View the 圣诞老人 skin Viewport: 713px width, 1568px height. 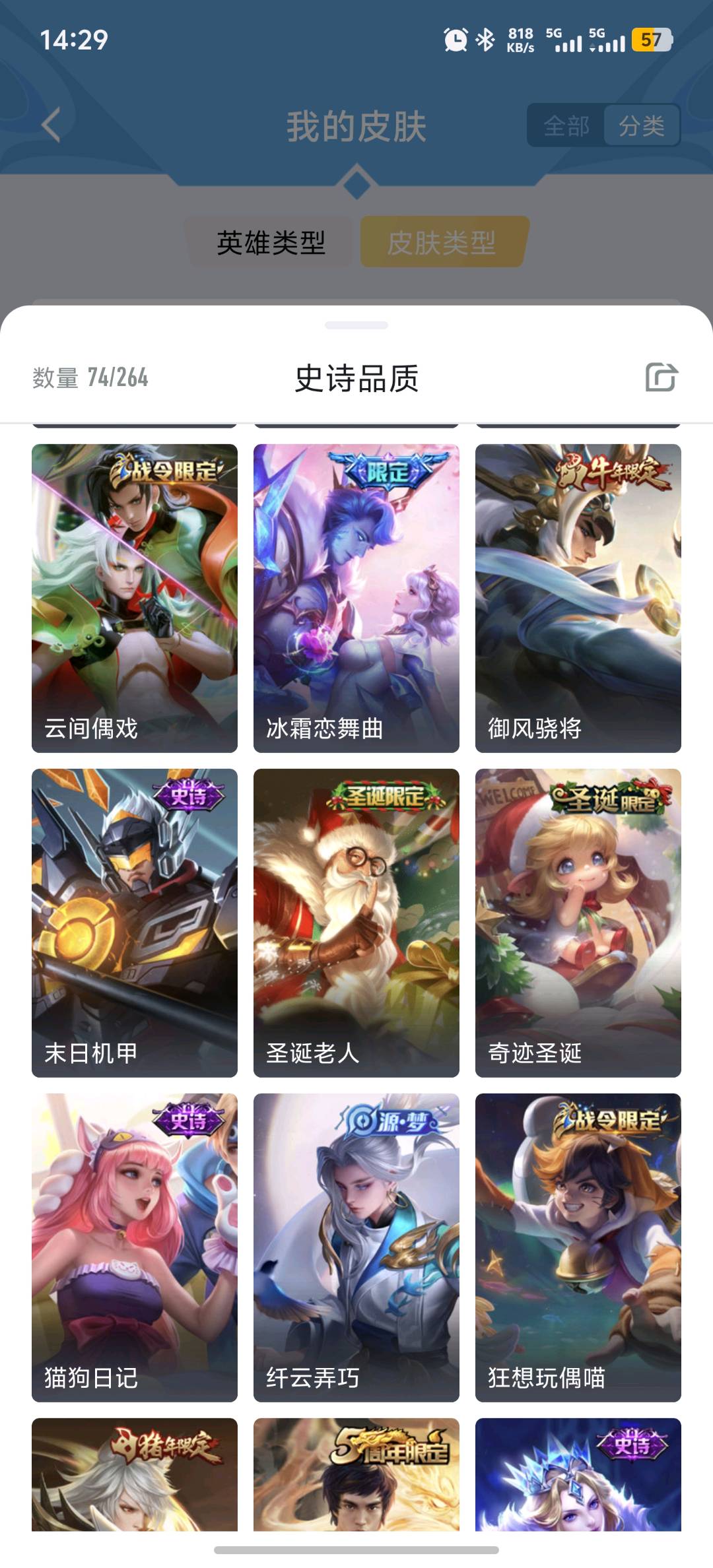point(356,922)
